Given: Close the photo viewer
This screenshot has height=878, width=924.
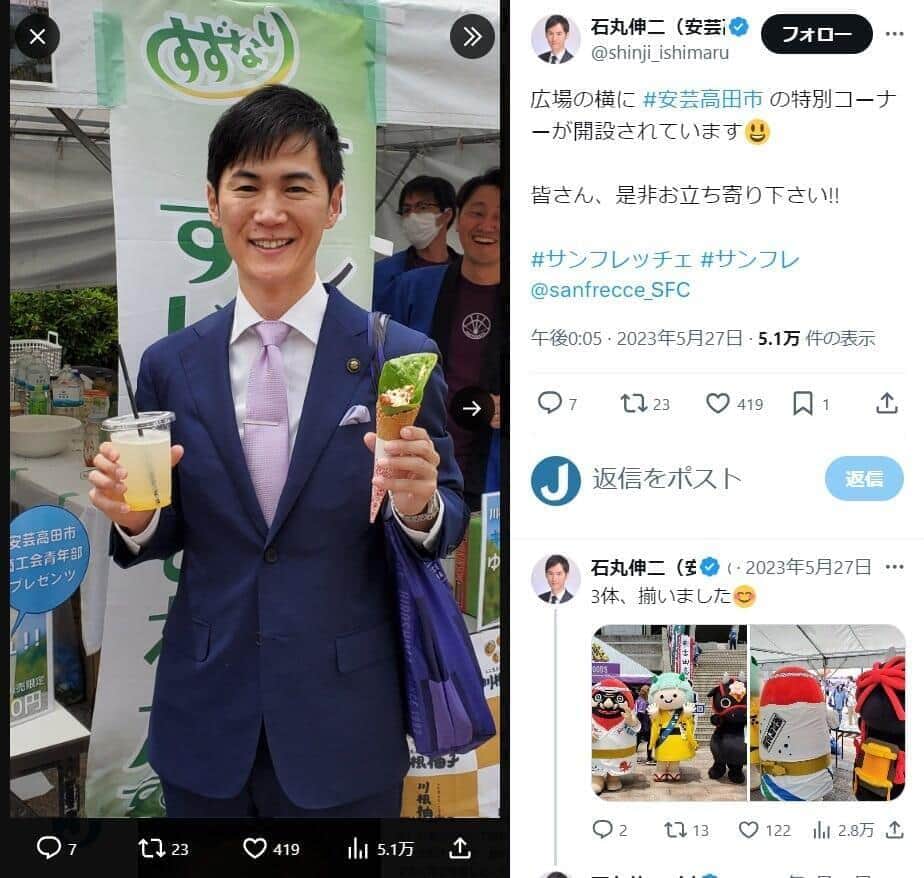Looking at the screenshot, I should pyautogui.click(x=37, y=37).
